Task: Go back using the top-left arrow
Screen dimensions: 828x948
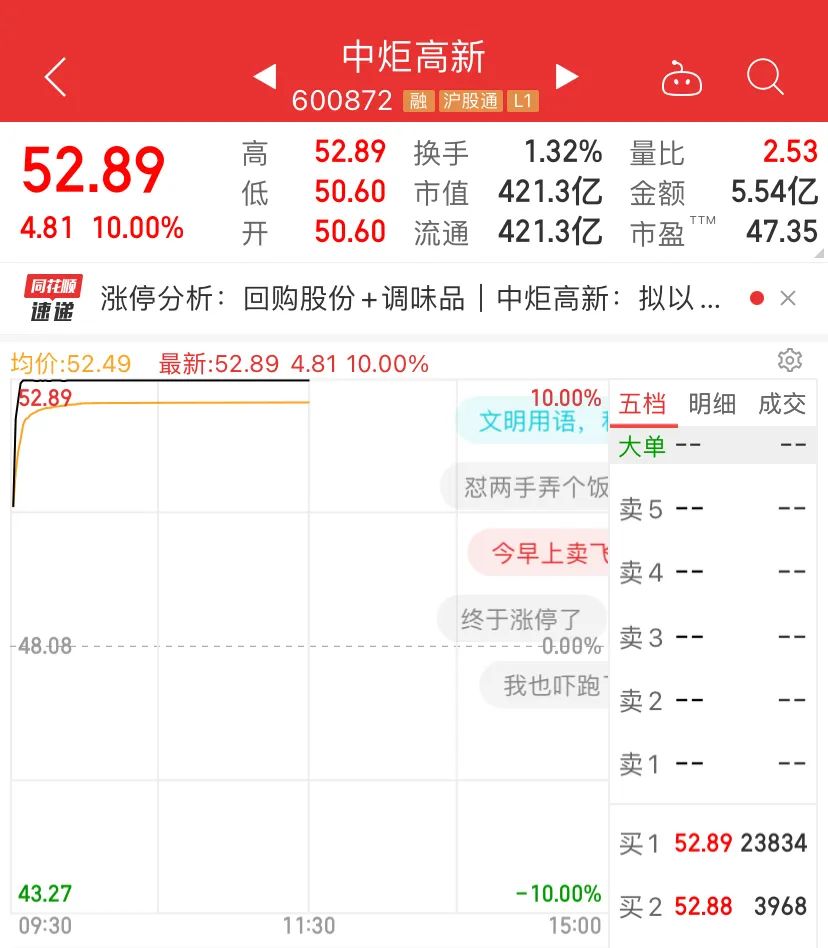Action: (55, 77)
